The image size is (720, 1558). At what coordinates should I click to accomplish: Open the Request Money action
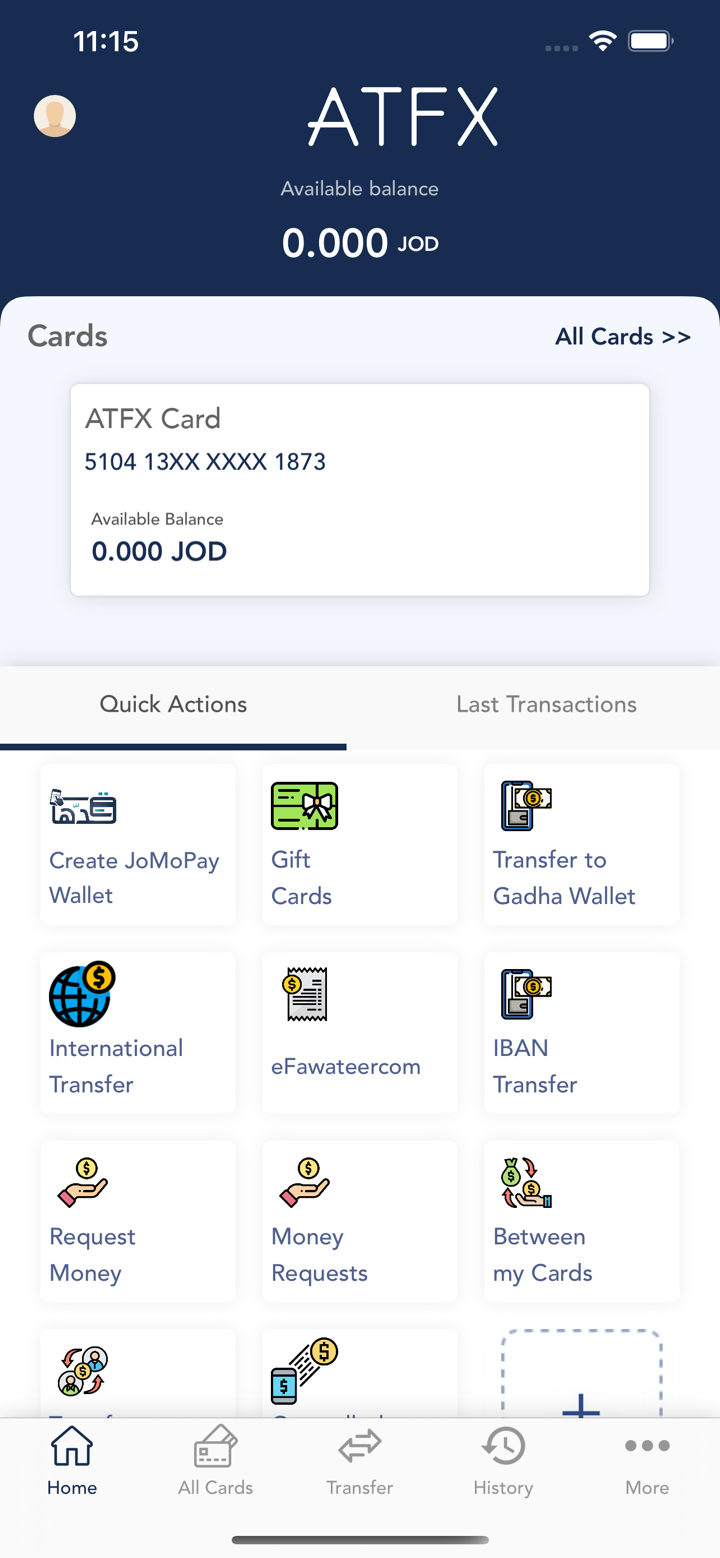pos(138,1221)
